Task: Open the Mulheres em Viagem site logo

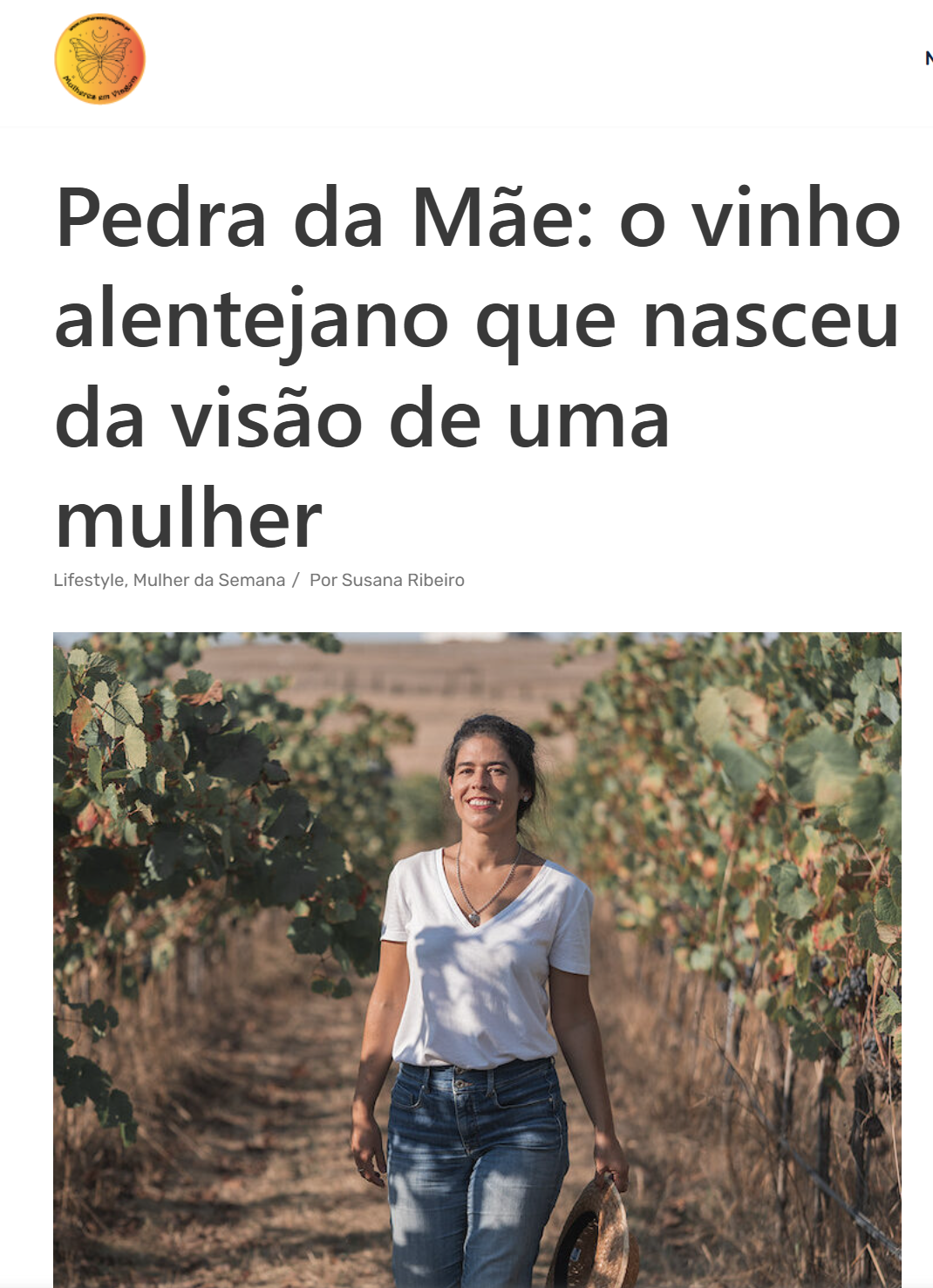Action: (99, 59)
